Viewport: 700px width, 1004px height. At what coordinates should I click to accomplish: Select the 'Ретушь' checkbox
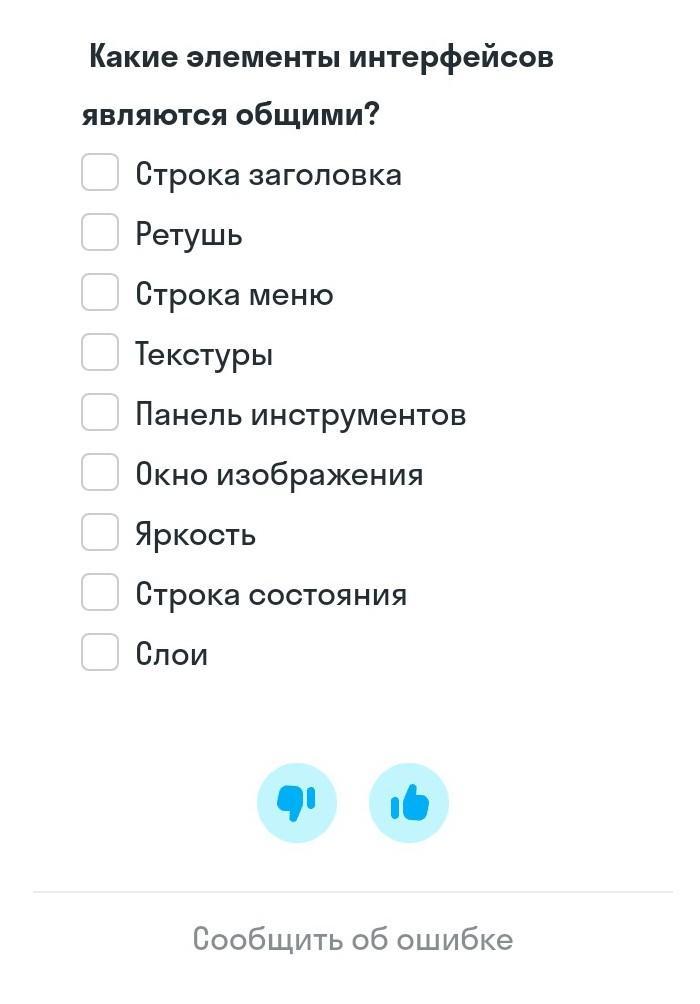click(x=100, y=232)
